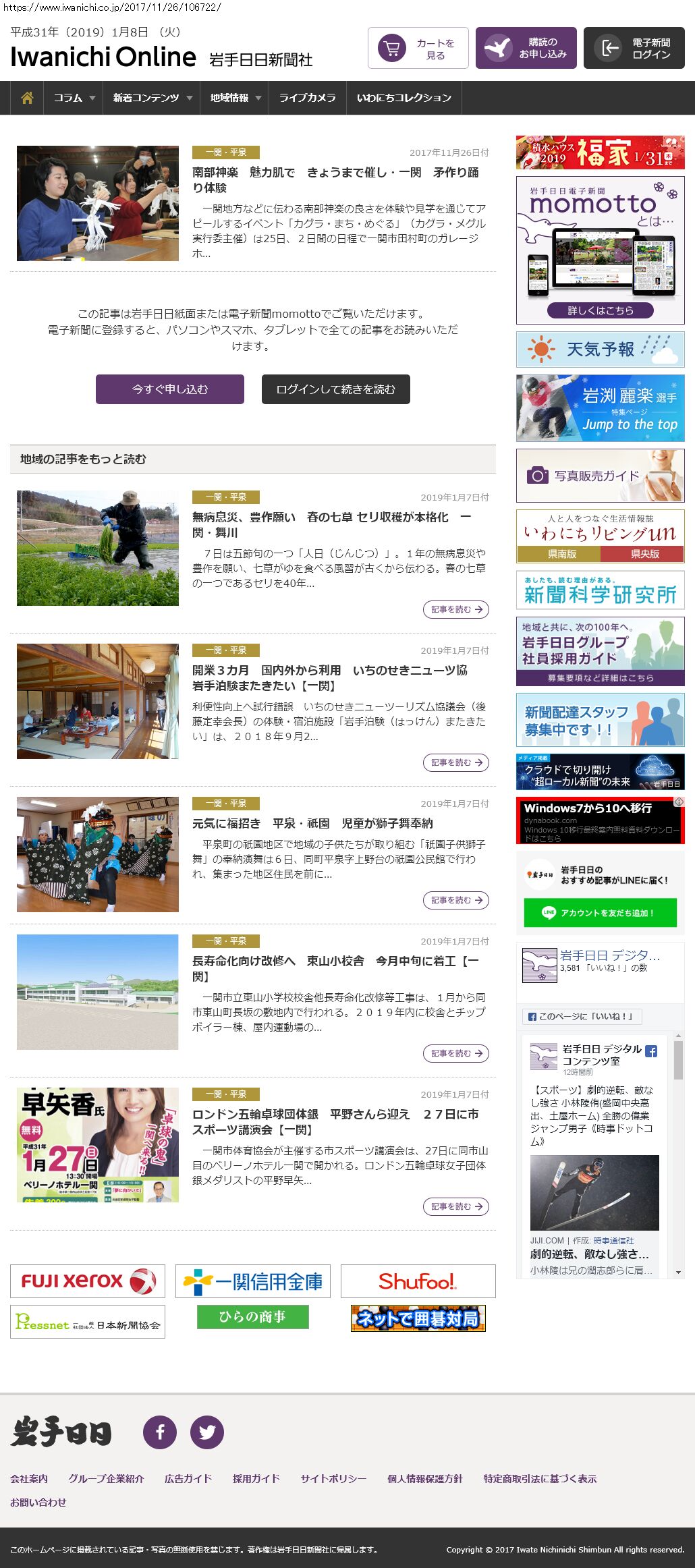Visit the Facebook page from the footer
This screenshot has height=1568, width=695.
click(x=160, y=1432)
